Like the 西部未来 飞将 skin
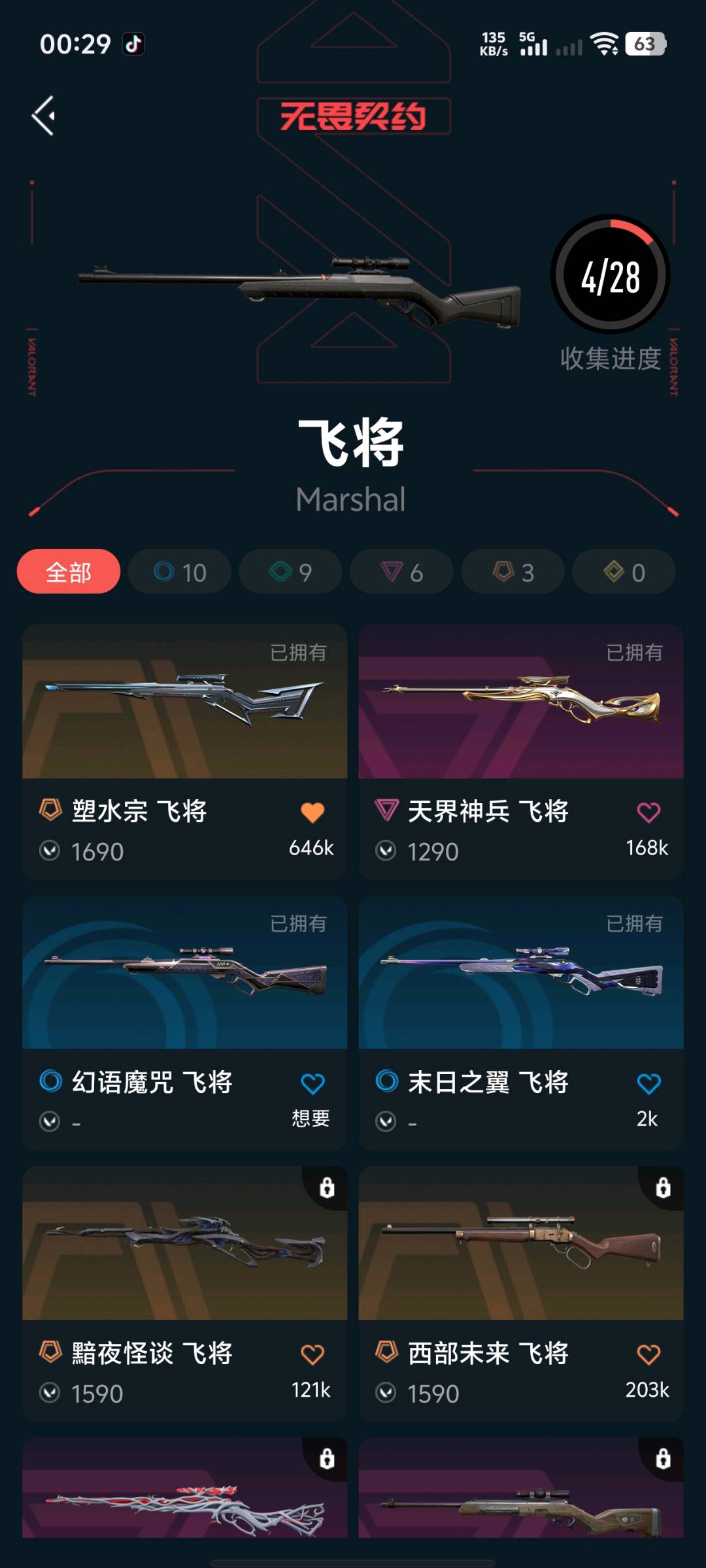Viewport: 706px width, 1568px height. click(648, 1354)
